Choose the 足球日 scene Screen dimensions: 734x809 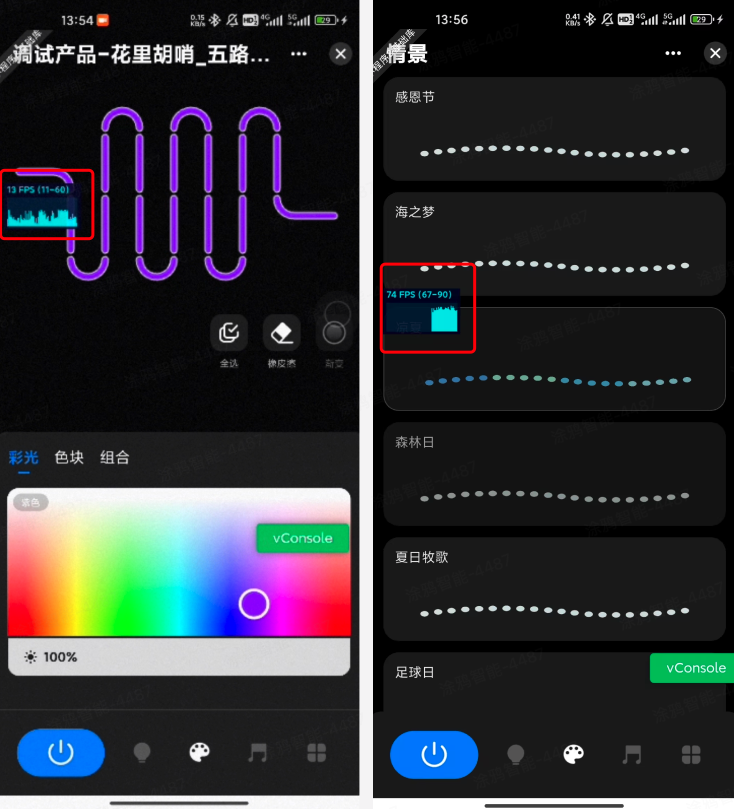pyautogui.click(x=520, y=680)
